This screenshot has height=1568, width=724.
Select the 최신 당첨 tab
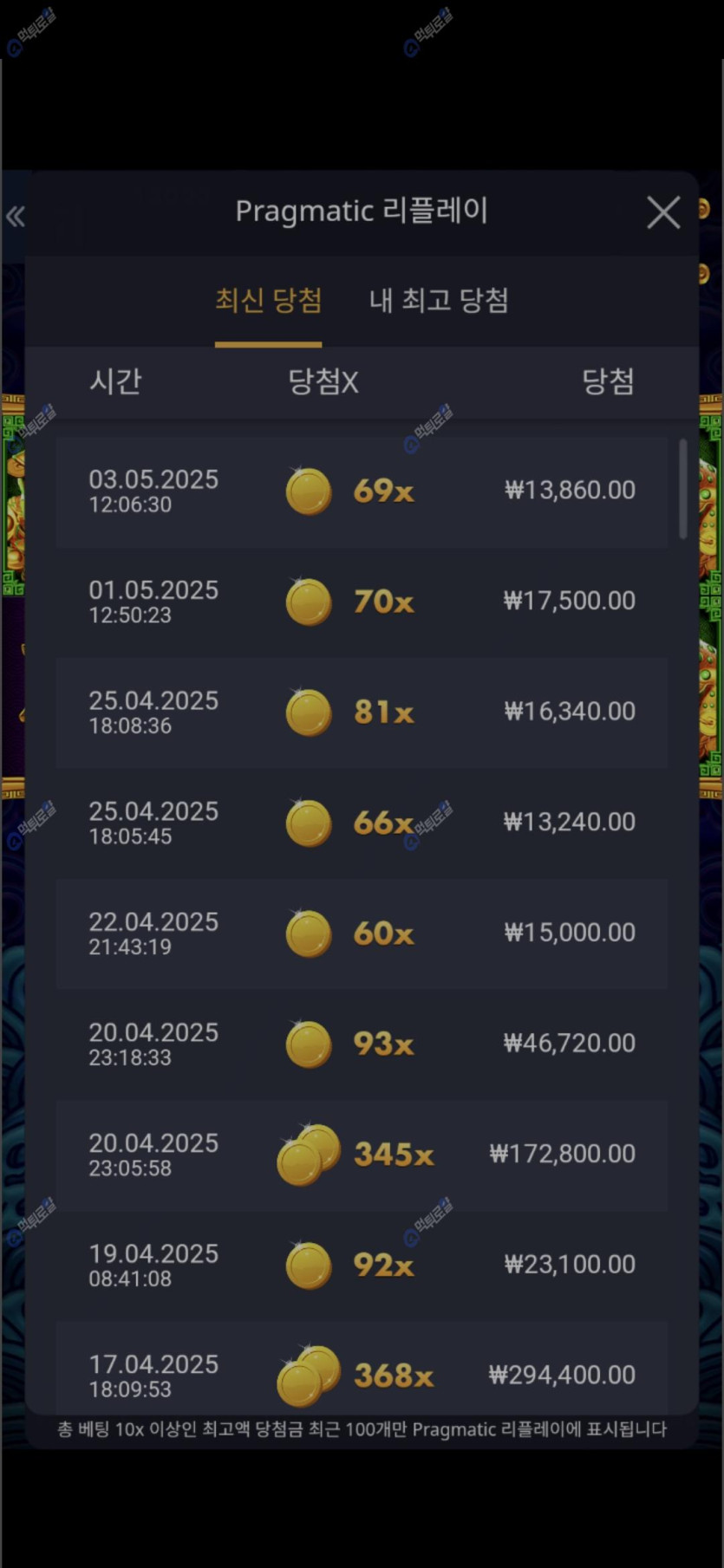click(x=268, y=301)
